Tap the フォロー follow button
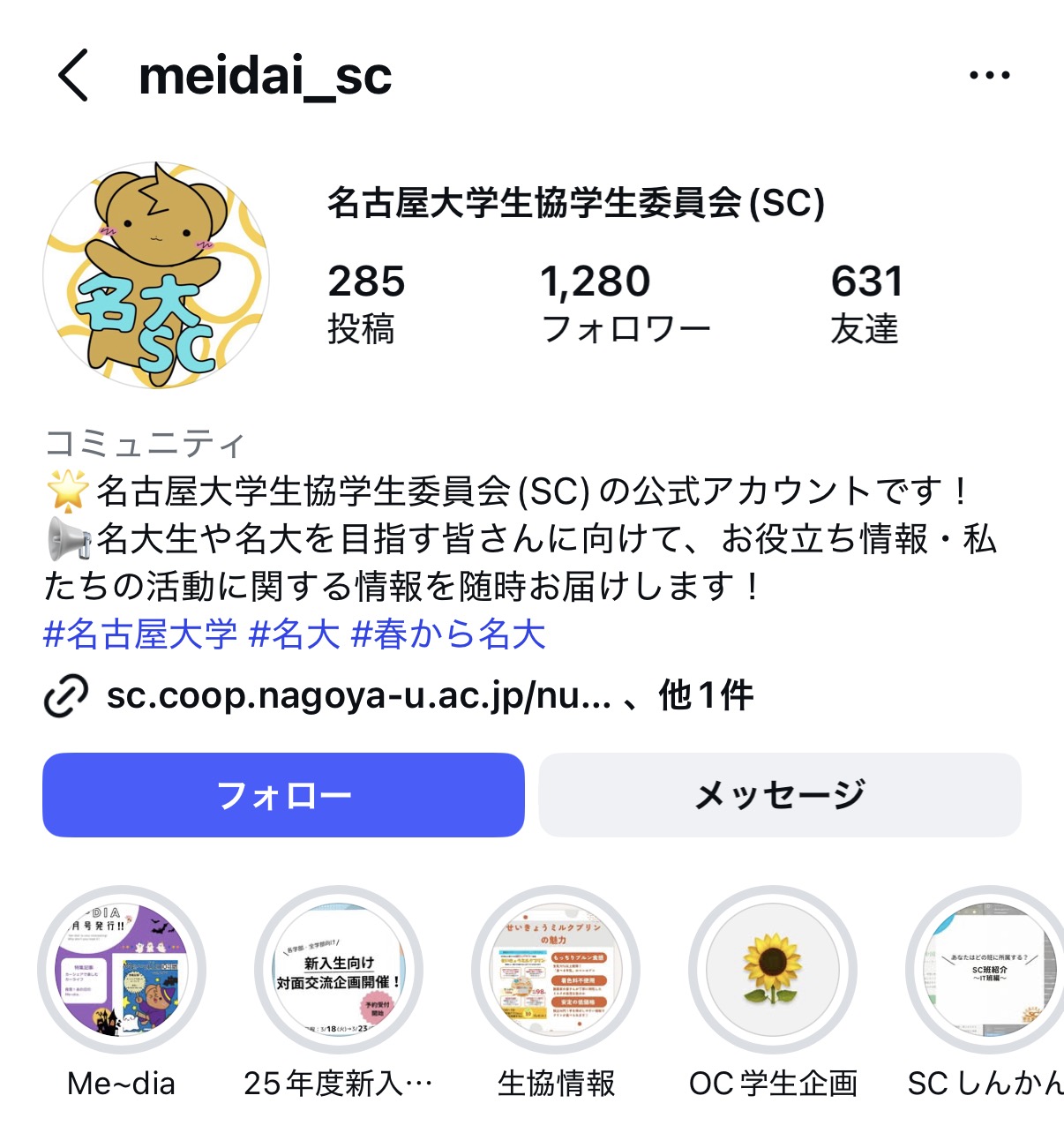The height and width of the screenshot is (1133, 1064). point(283,795)
